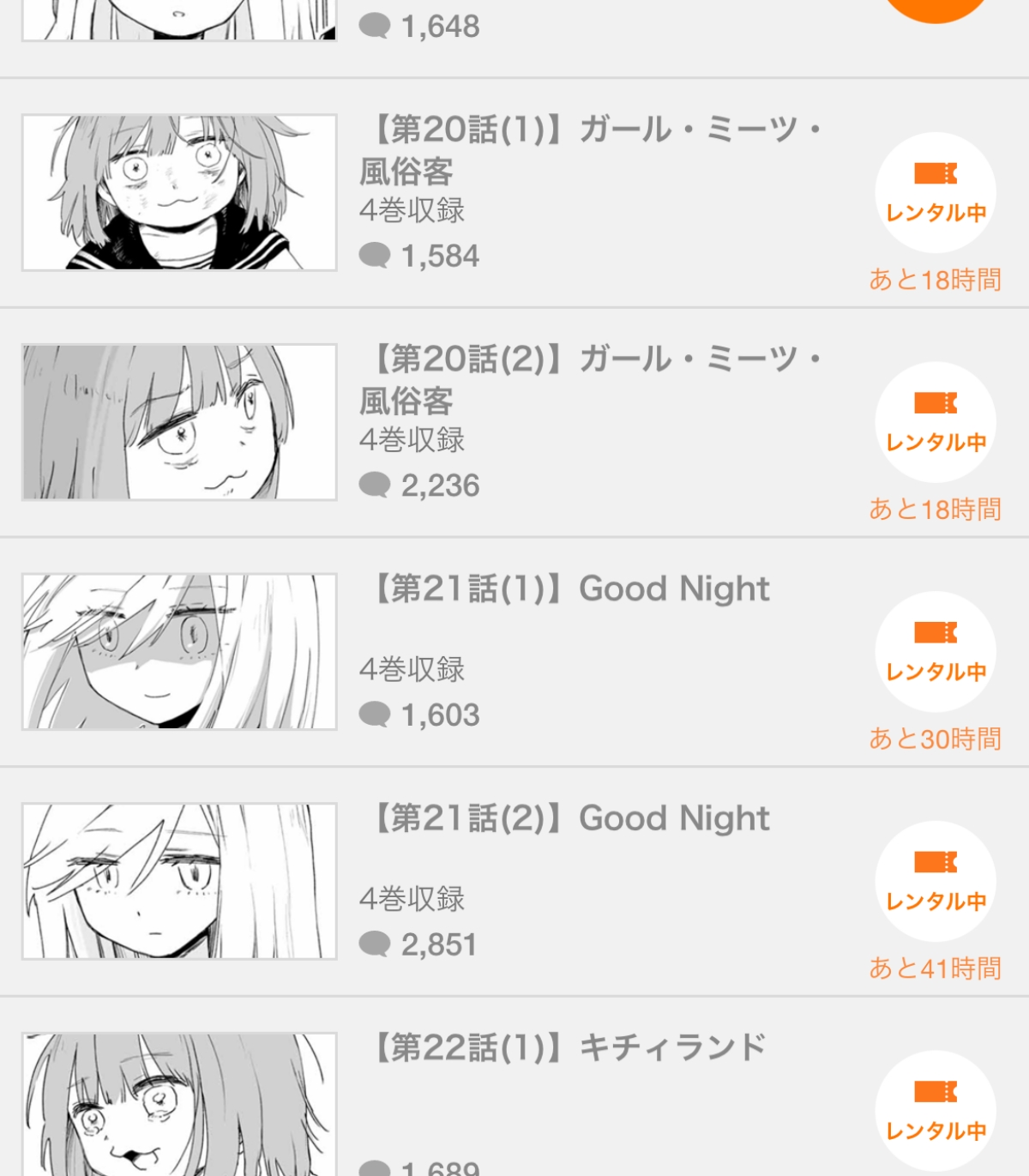Tap the orange circle button at top right
The height and width of the screenshot is (1176, 1029).
[935, 9]
